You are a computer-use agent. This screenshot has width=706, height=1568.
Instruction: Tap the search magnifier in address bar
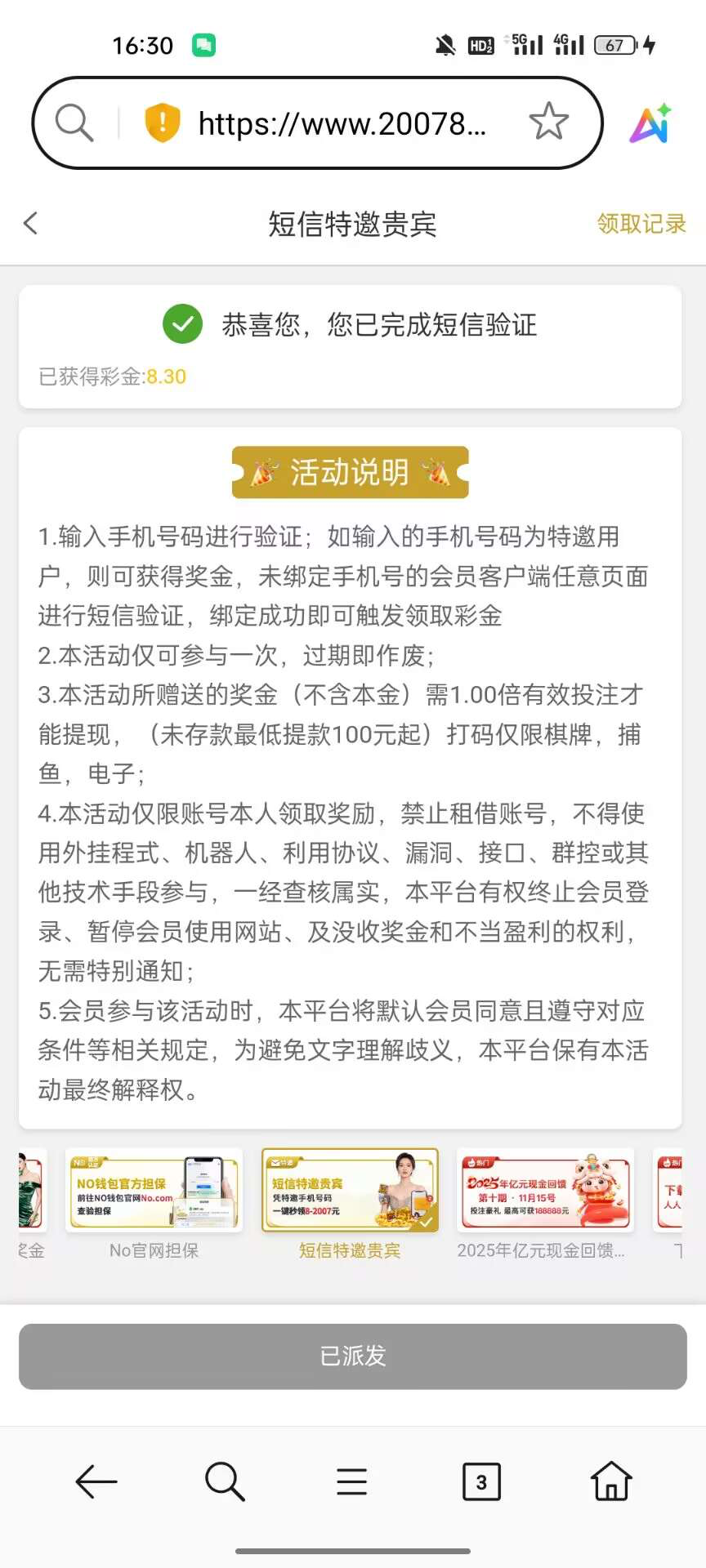[x=74, y=123]
